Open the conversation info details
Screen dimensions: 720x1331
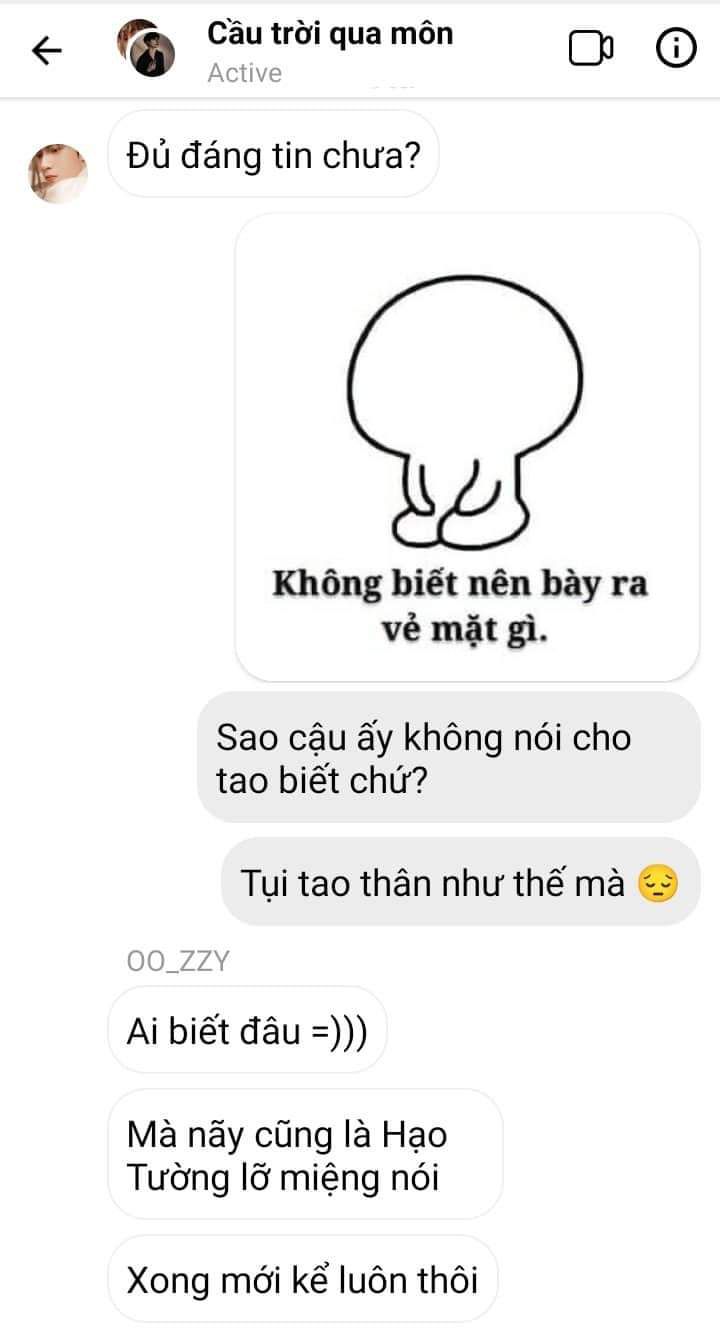[676, 49]
